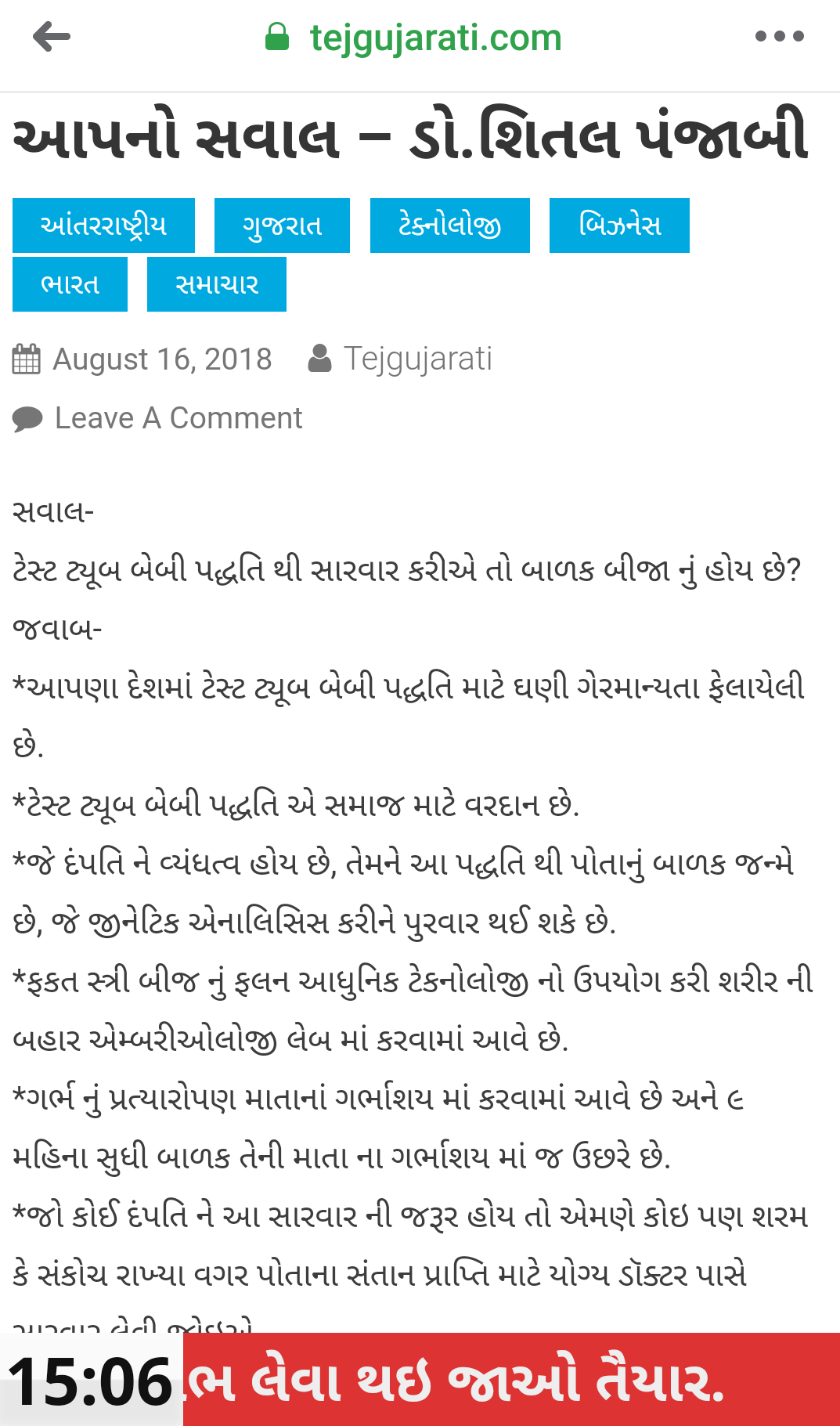The image size is (840, 1426).
Task: Open posts from August 16, 2018
Action: (x=161, y=359)
